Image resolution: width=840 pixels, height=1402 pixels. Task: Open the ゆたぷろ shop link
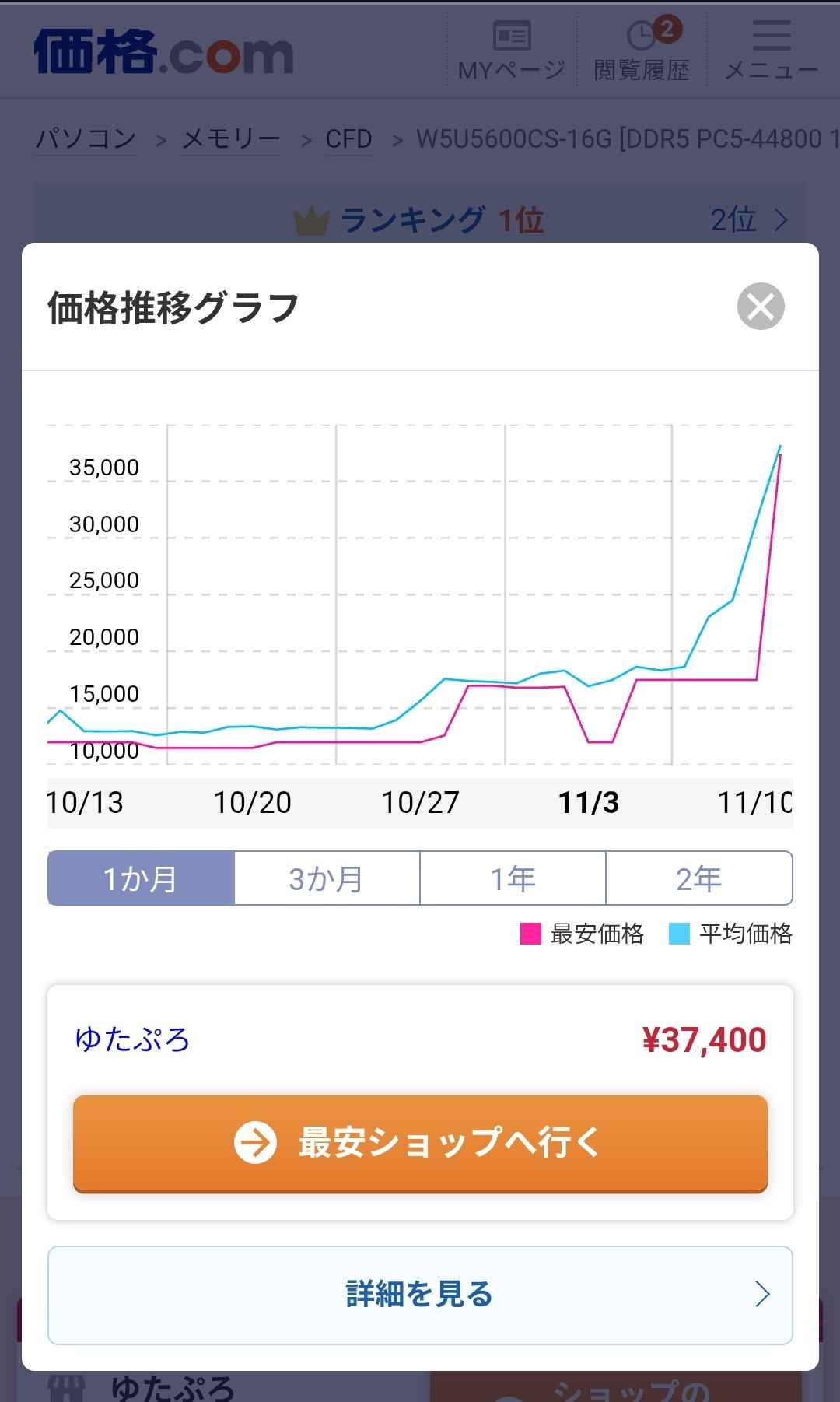click(x=132, y=1039)
